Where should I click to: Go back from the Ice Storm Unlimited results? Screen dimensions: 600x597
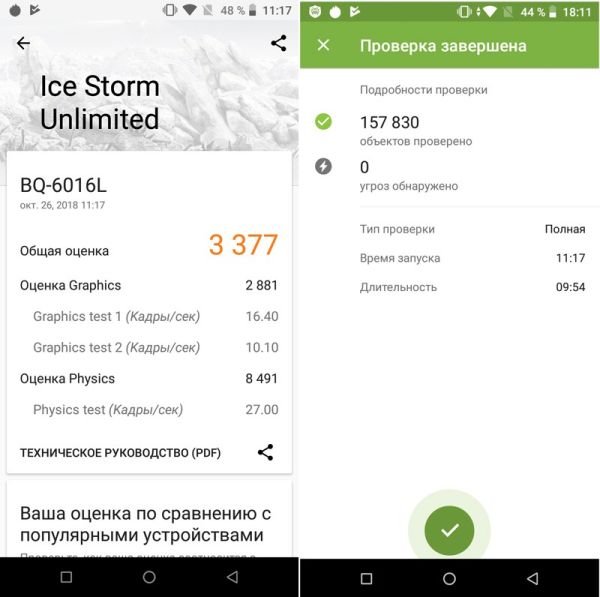[23, 43]
